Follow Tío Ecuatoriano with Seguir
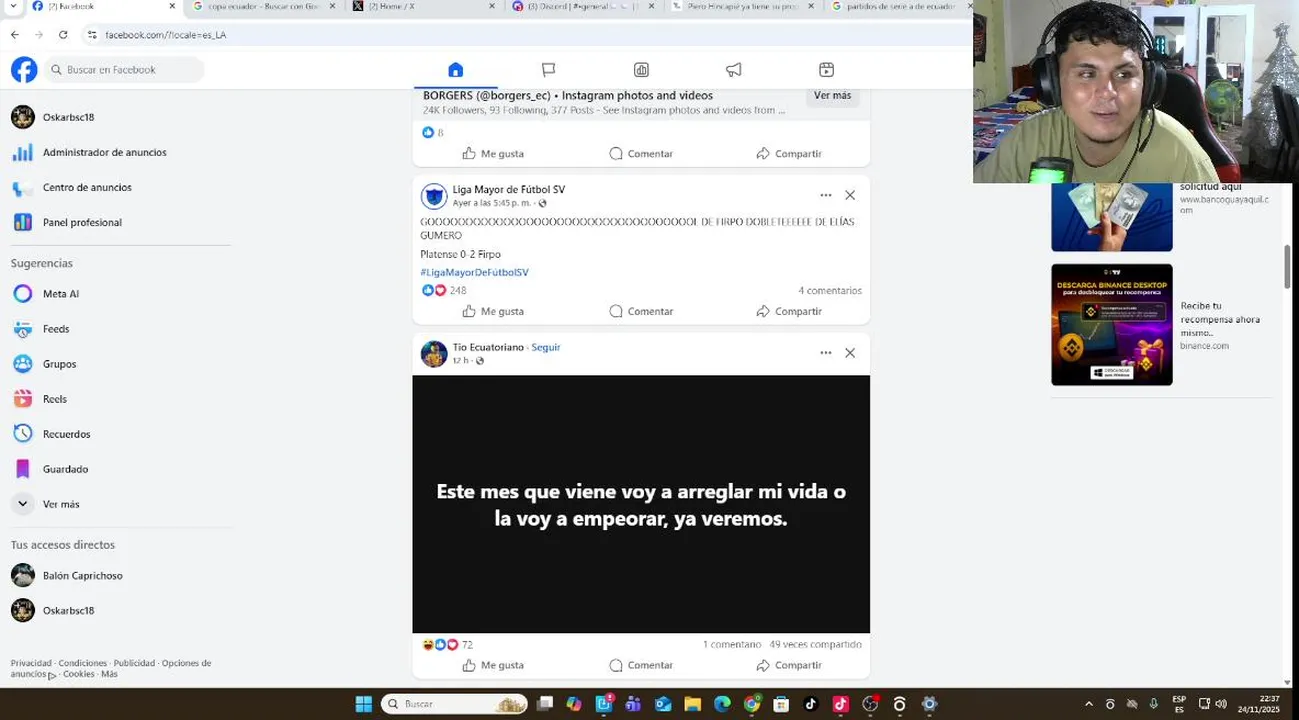Screen dimensions: 1299x720 point(545,347)
